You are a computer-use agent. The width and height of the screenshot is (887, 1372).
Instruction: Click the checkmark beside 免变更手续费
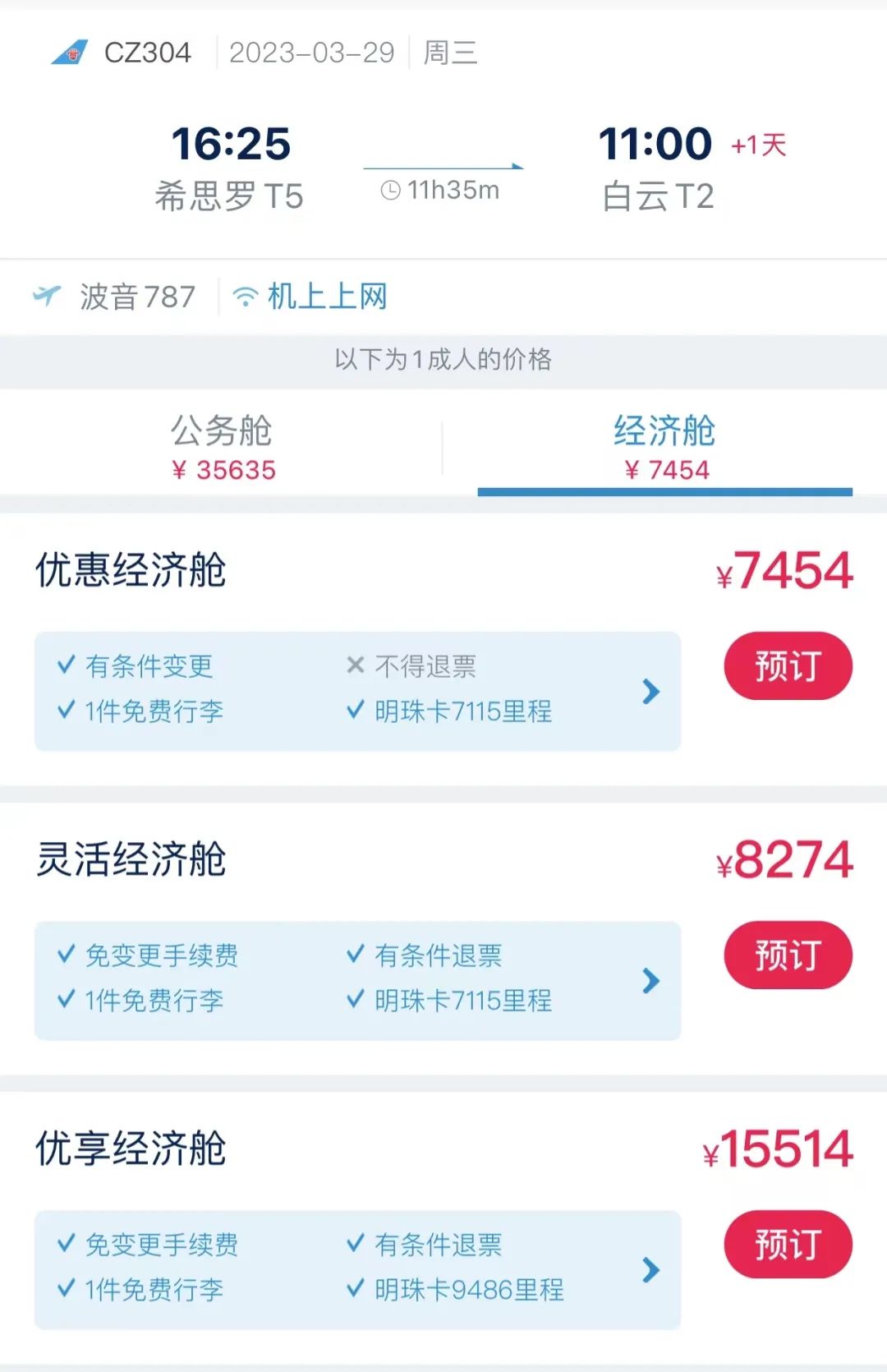coord(66,955)
